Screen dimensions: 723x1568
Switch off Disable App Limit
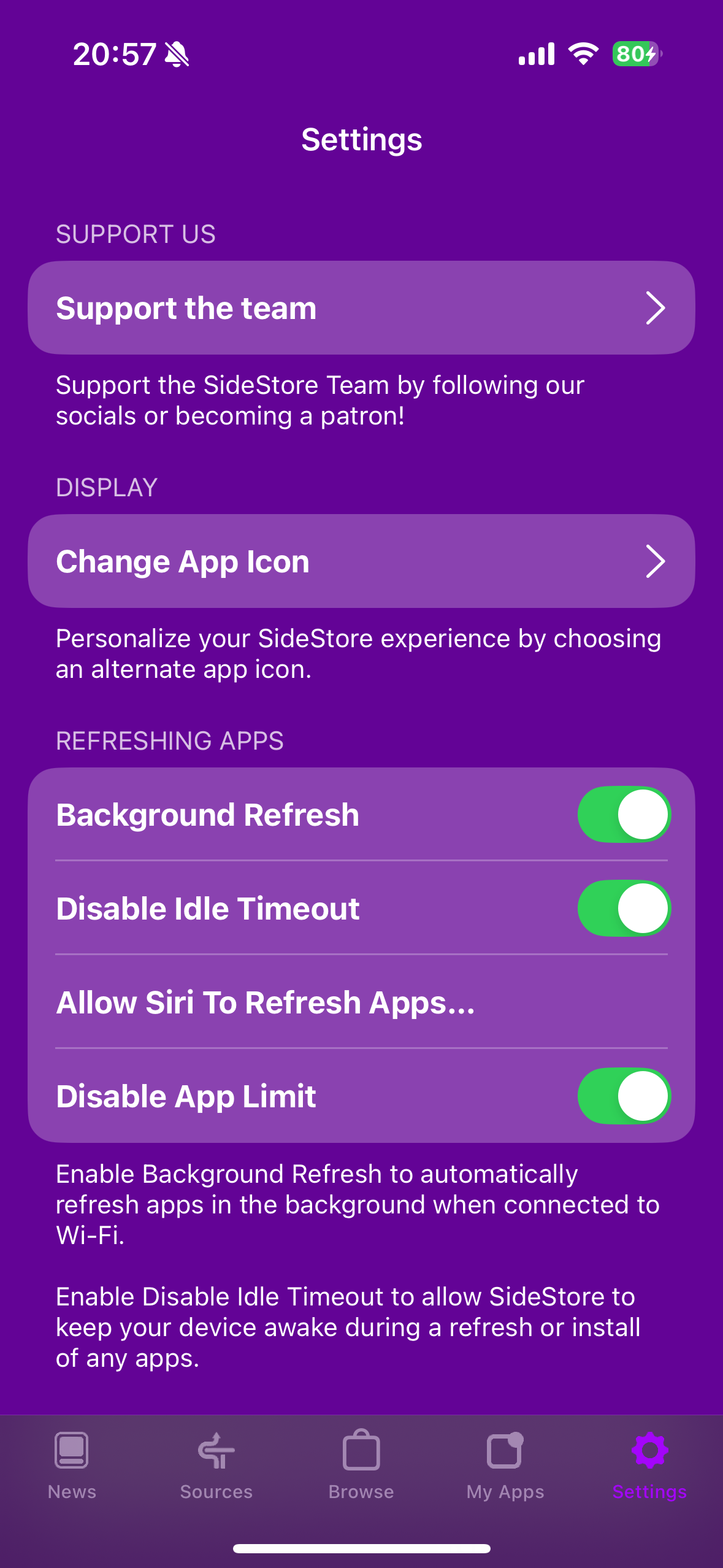624,1096
